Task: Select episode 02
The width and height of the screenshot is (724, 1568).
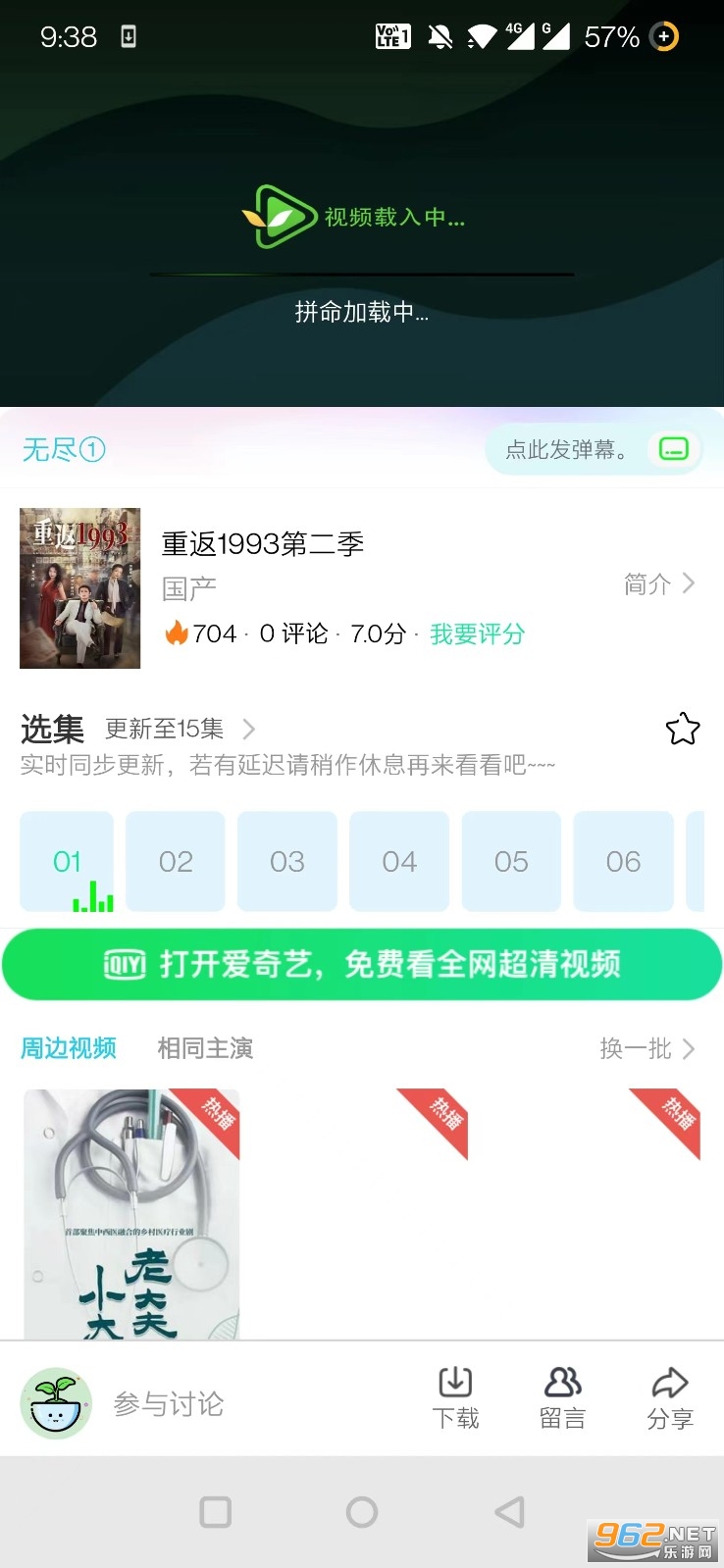Action: [x=176, y=861]
